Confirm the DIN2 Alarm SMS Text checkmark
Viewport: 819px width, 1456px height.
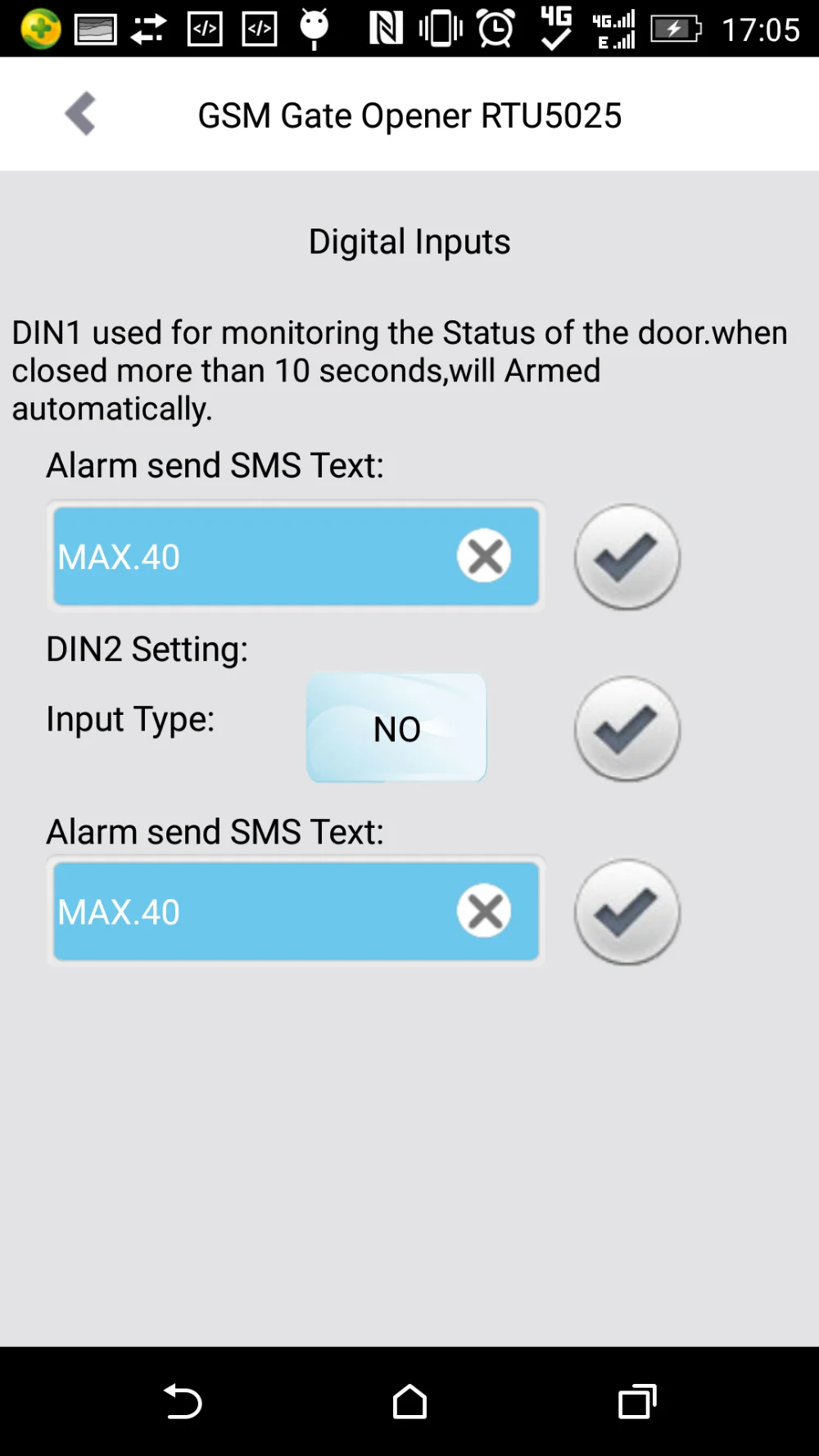[x=627, y=911]
